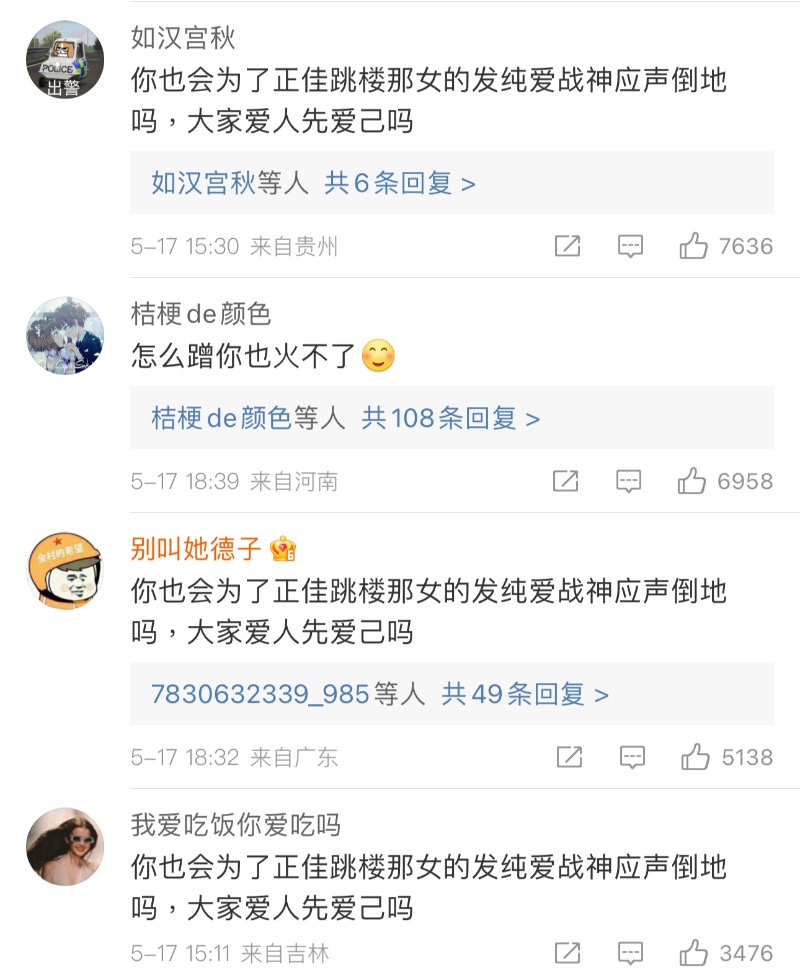The height and width of the screenshot is (975, 800).
Task: Open the 别叫她德子 username link
Action: [196, 548]
